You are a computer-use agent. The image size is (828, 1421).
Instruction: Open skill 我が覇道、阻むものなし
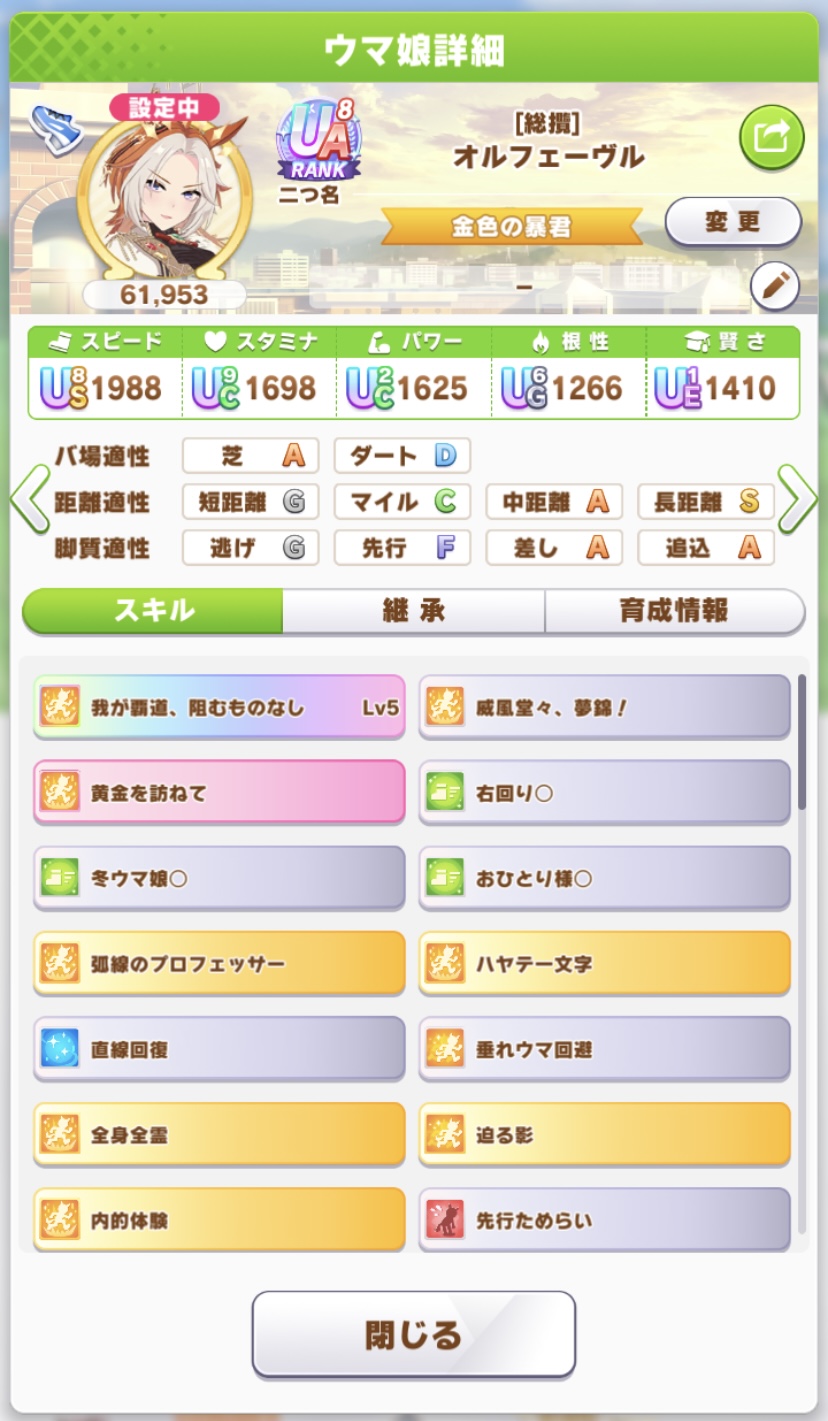point(219,707)
